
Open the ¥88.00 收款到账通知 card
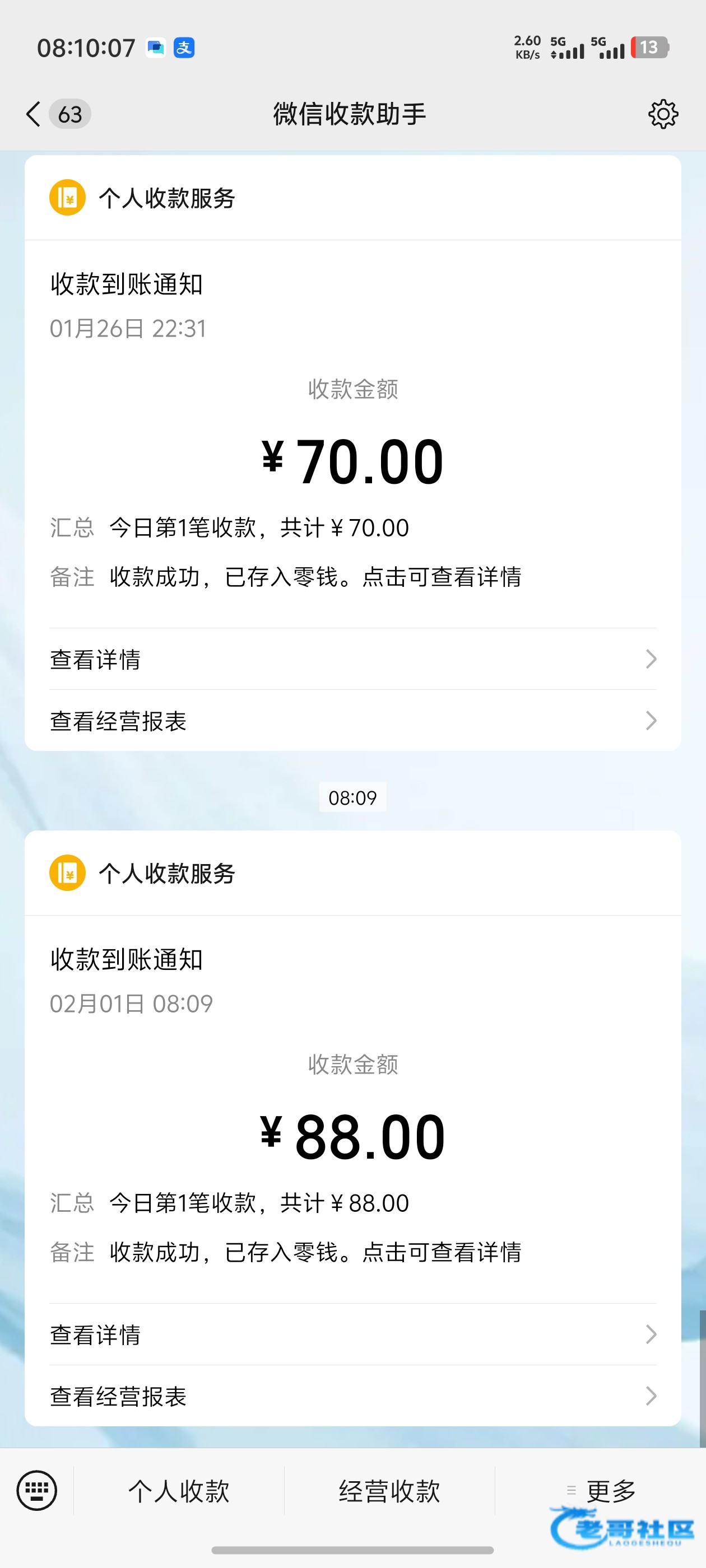pyautogui.click(x=352, y=1128)
